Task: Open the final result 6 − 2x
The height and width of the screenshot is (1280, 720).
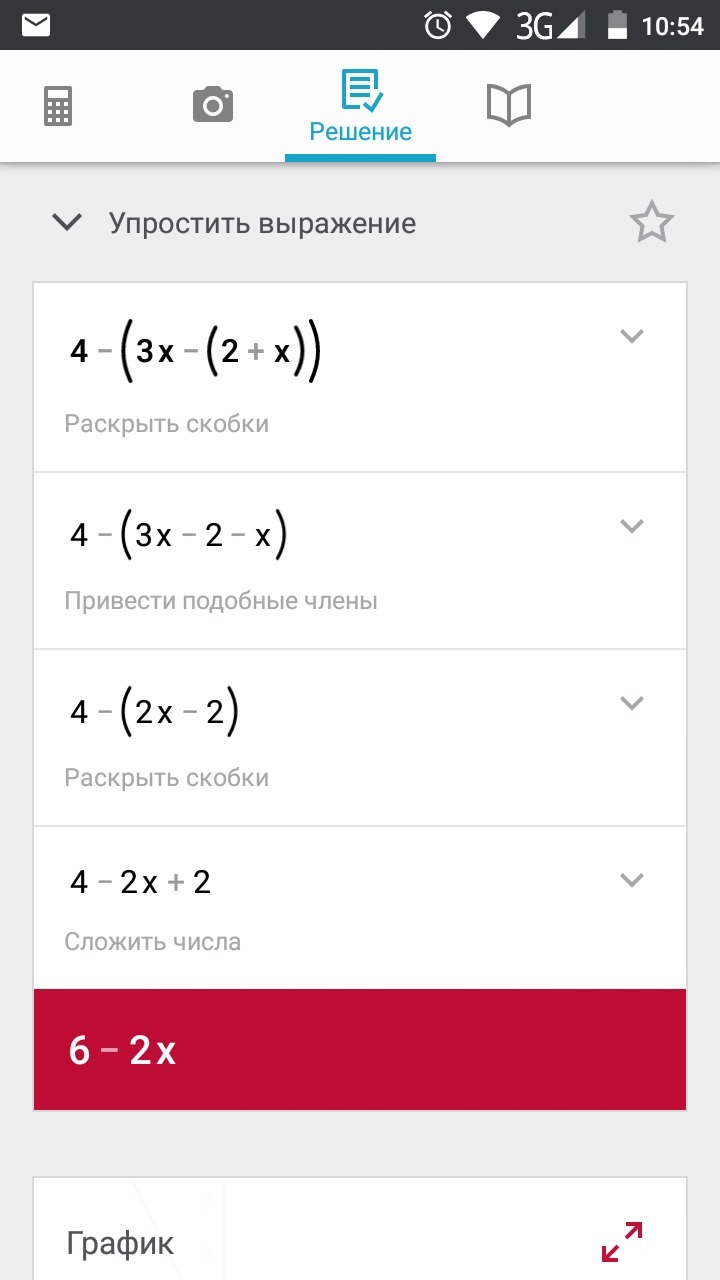Action: pyautogui.click(x=360, y=1050)
